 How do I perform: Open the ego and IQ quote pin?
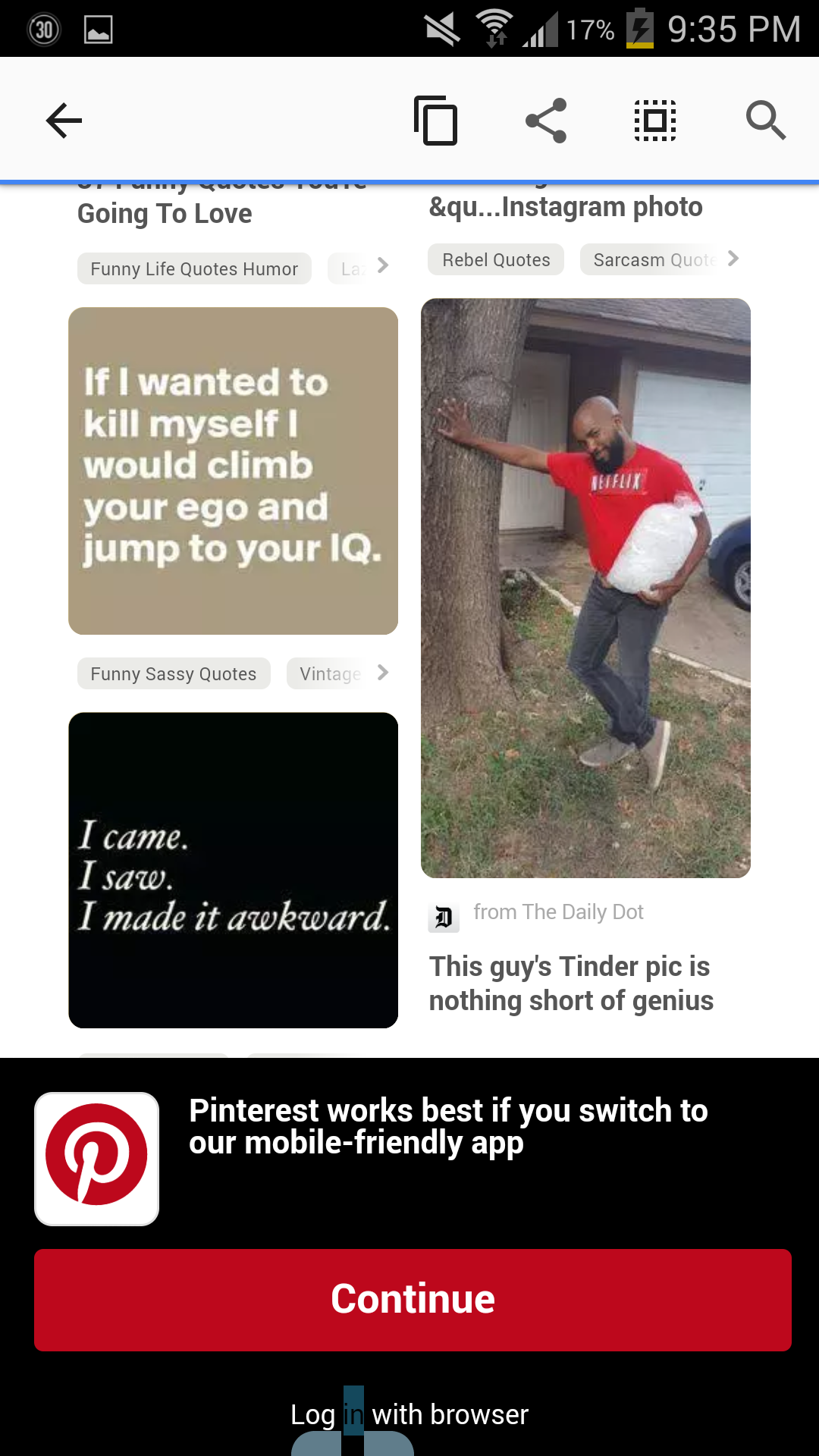[233, 470]
